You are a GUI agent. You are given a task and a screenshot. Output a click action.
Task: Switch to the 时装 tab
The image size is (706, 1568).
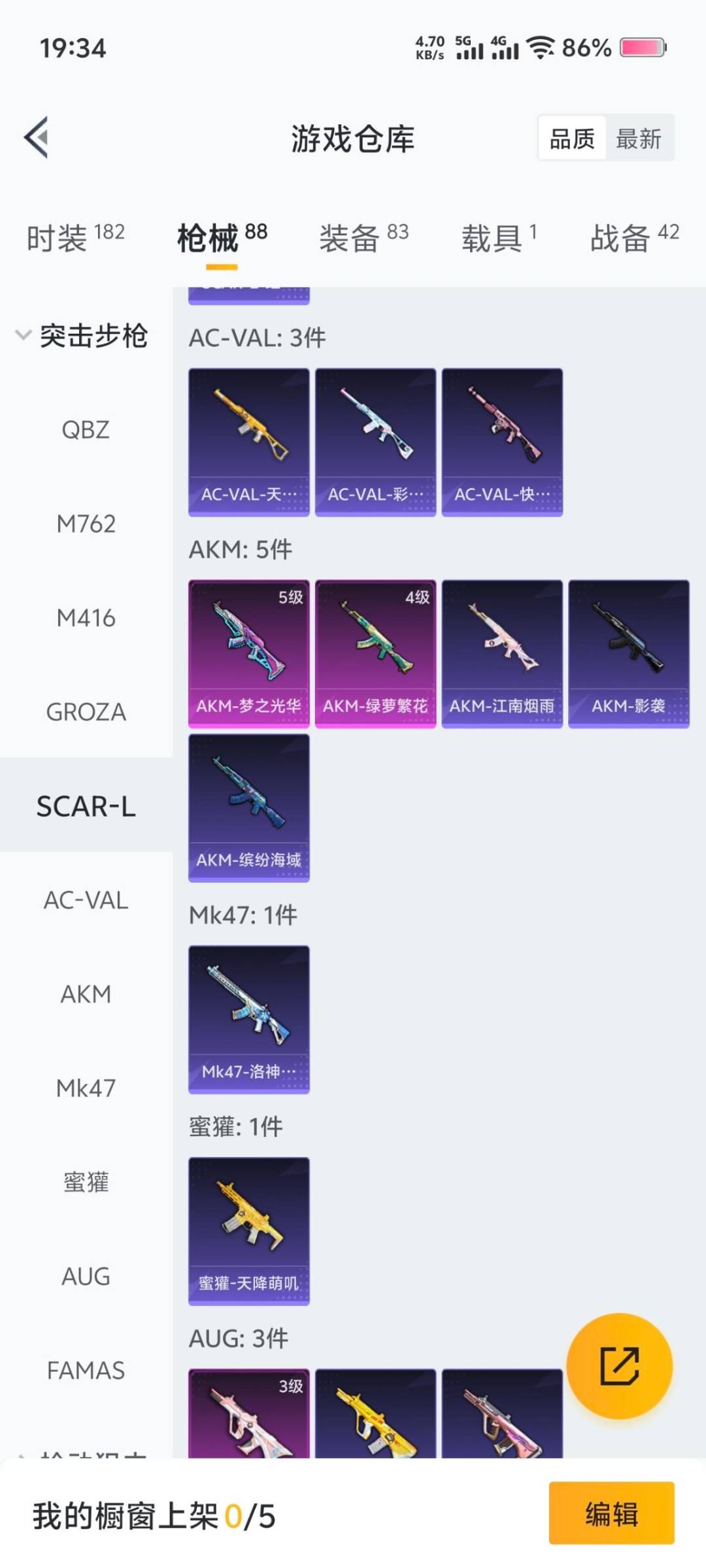(x=75, y=237)
